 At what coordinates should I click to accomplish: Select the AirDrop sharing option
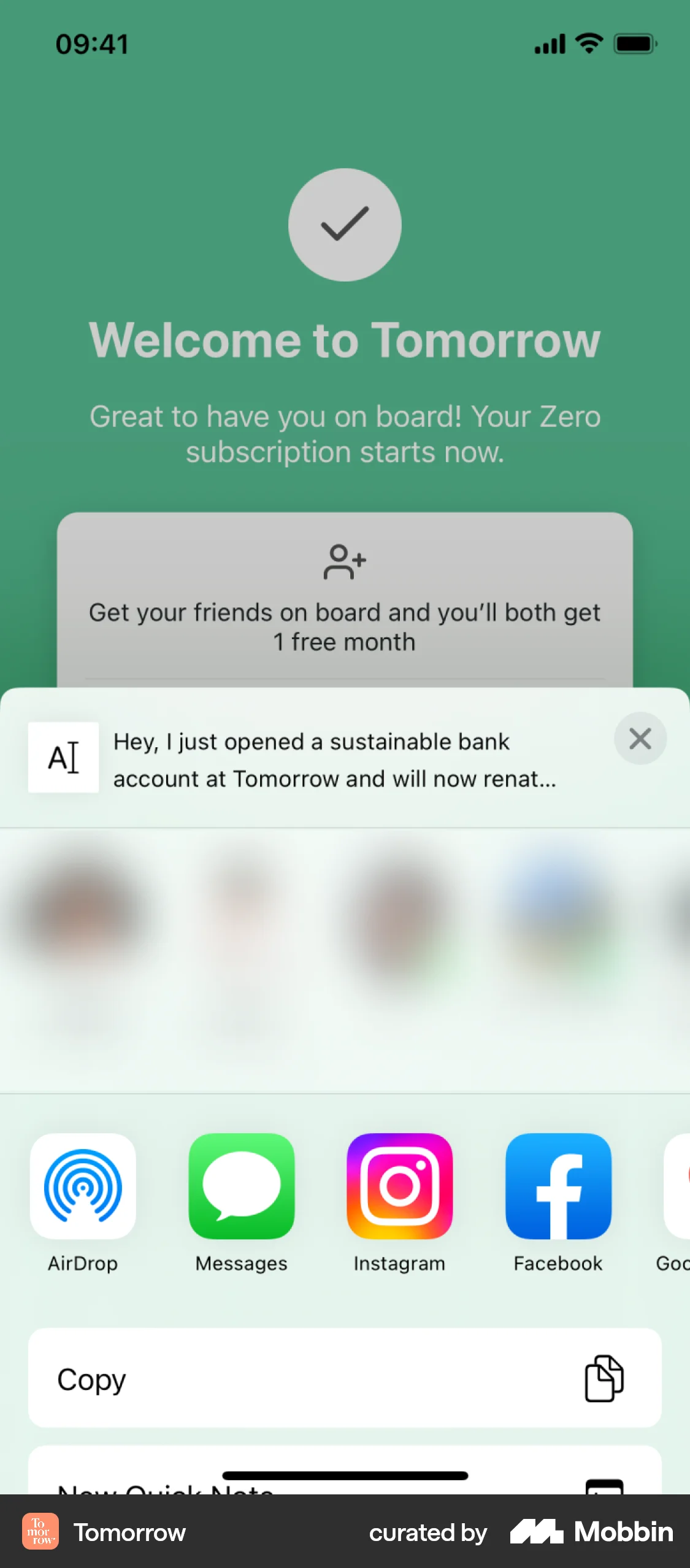83,1186
